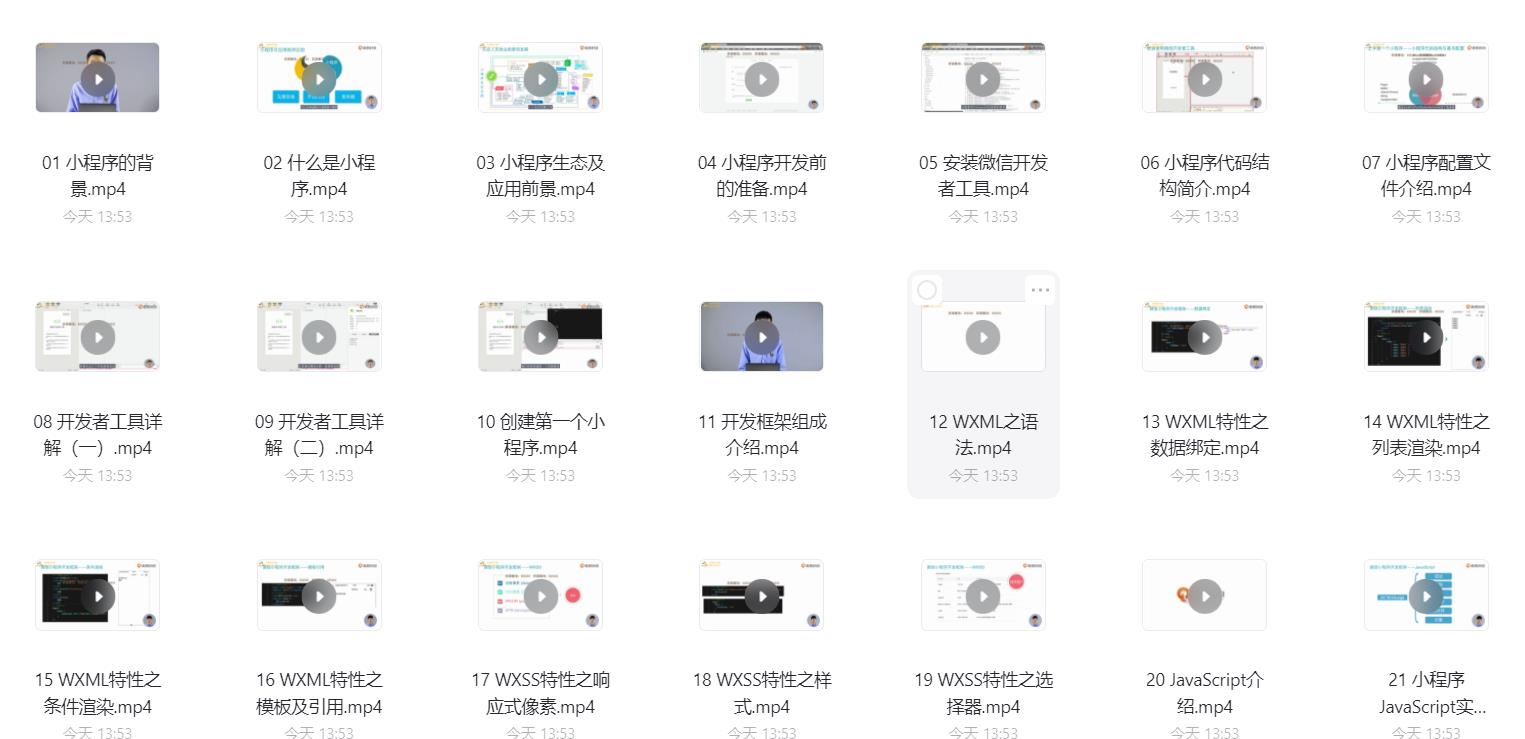Open 04 小程序开发前的准备.mp4
This screenshot has height=739, width=1525.
(x=762, y=79)
